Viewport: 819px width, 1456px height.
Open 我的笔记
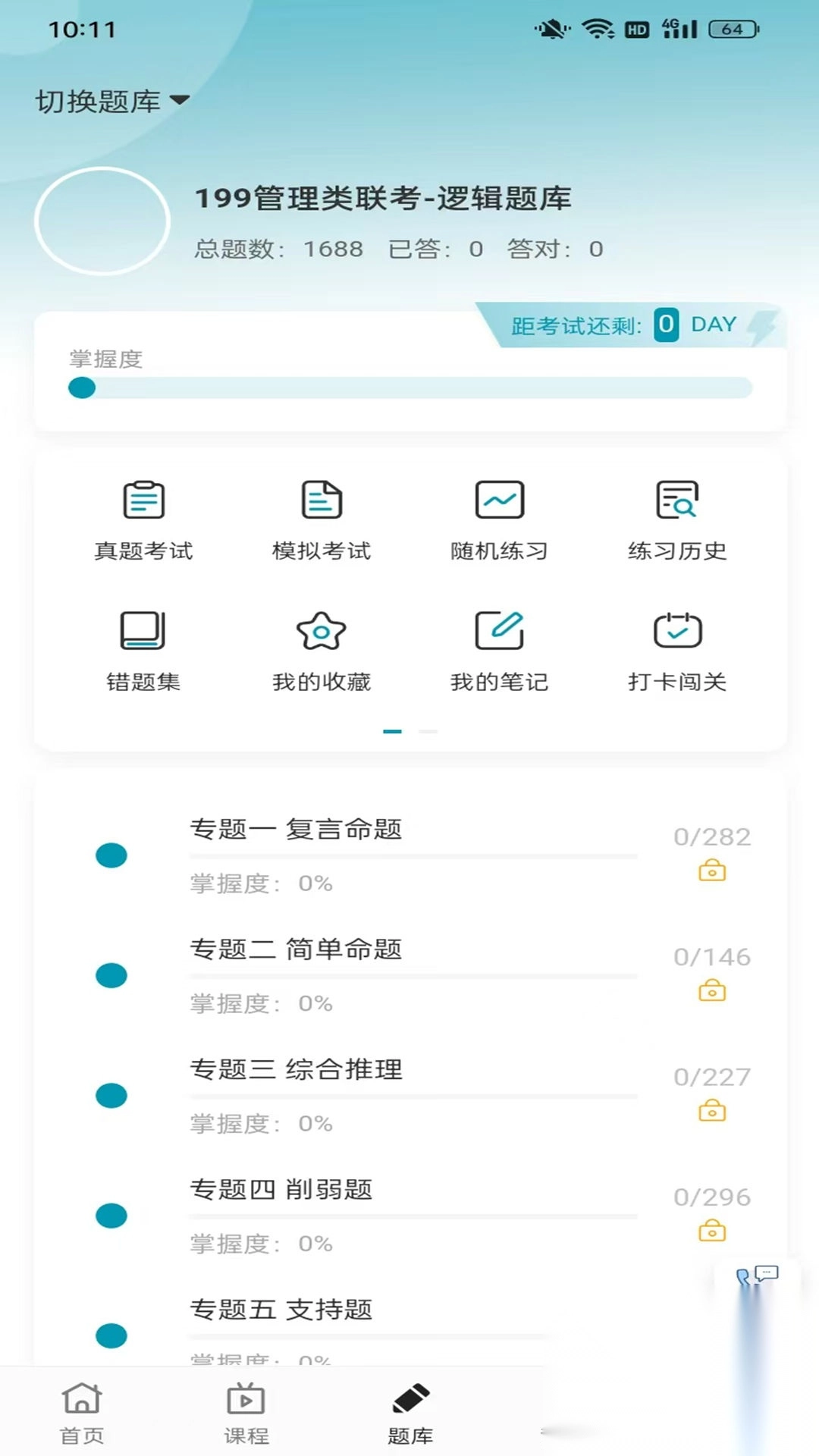tap(499, 651)
